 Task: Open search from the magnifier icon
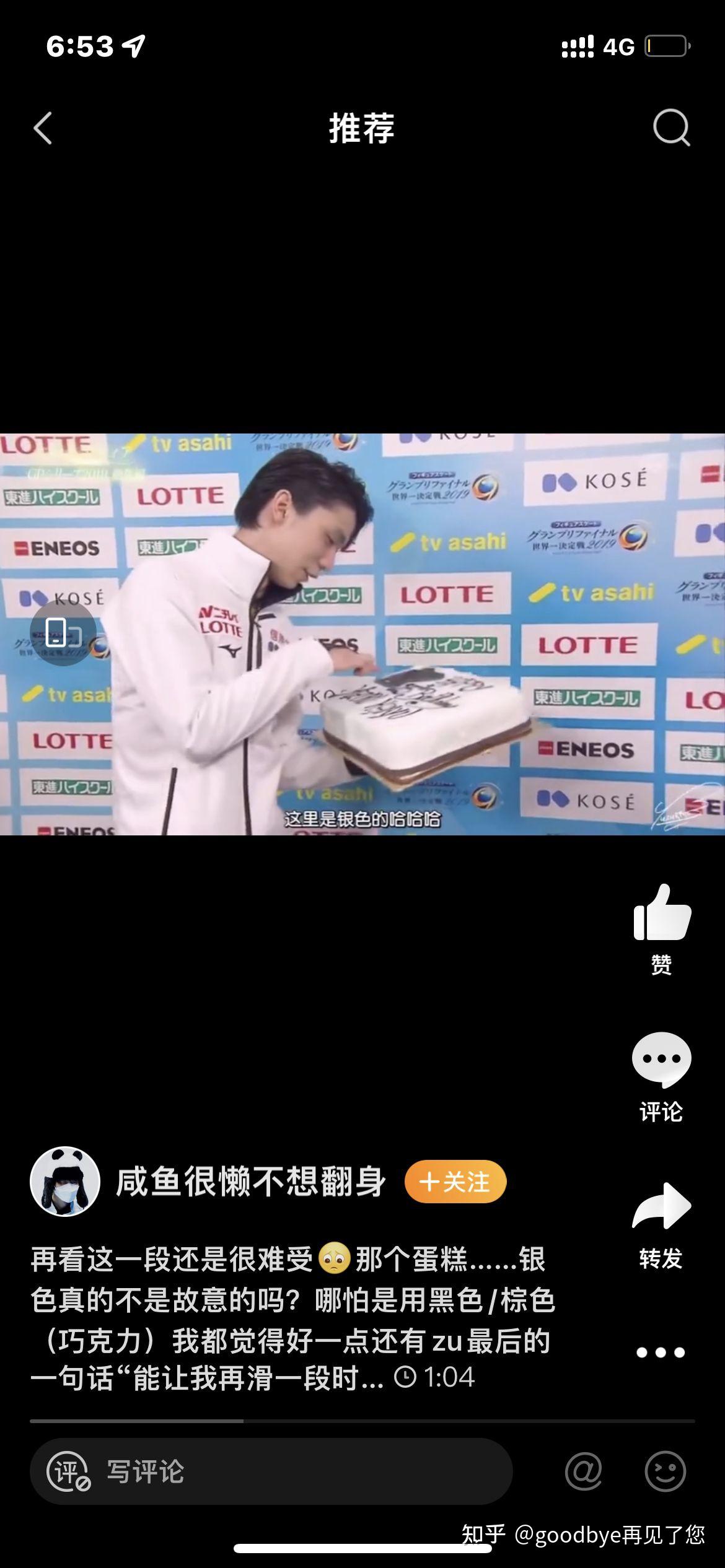[672, 128]
